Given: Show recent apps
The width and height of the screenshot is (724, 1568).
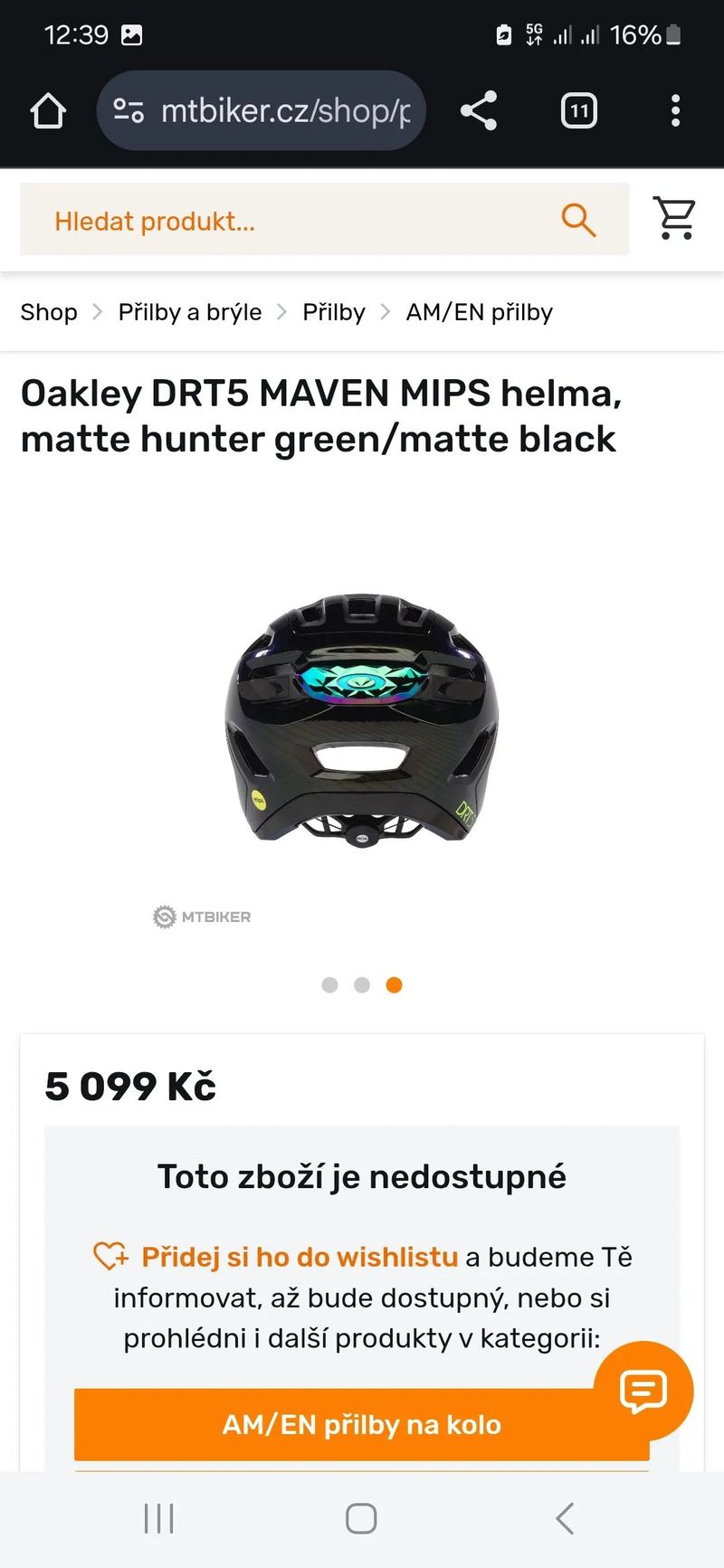Looking at the screenshot, I should (159, 1518).
